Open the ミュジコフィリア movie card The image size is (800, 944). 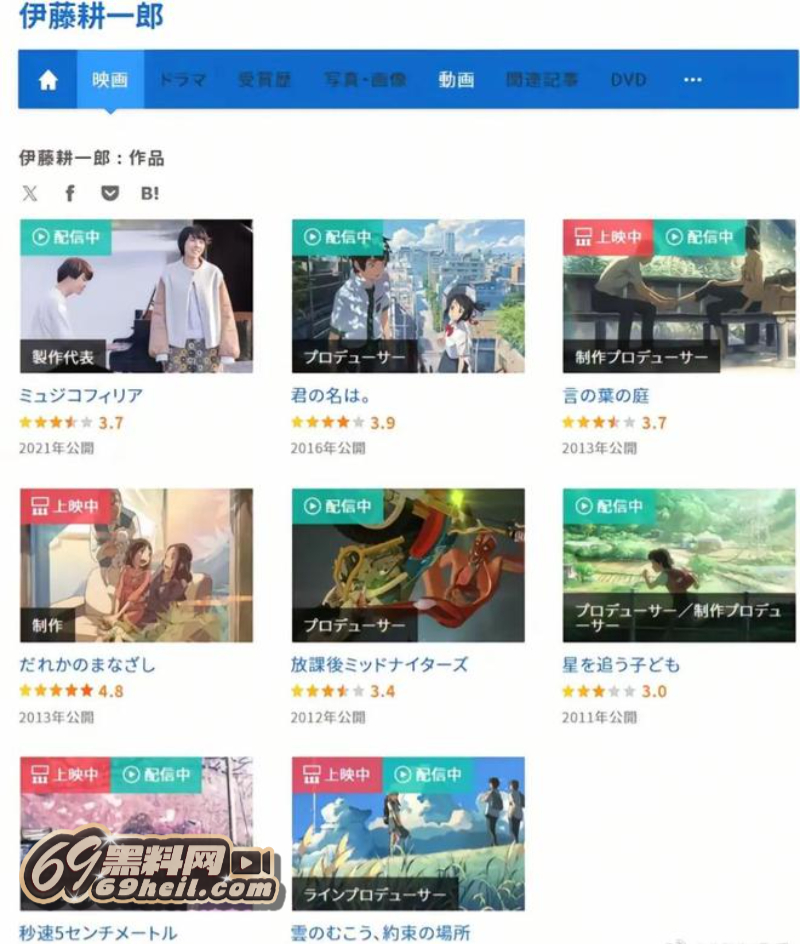tap(136, 297)
